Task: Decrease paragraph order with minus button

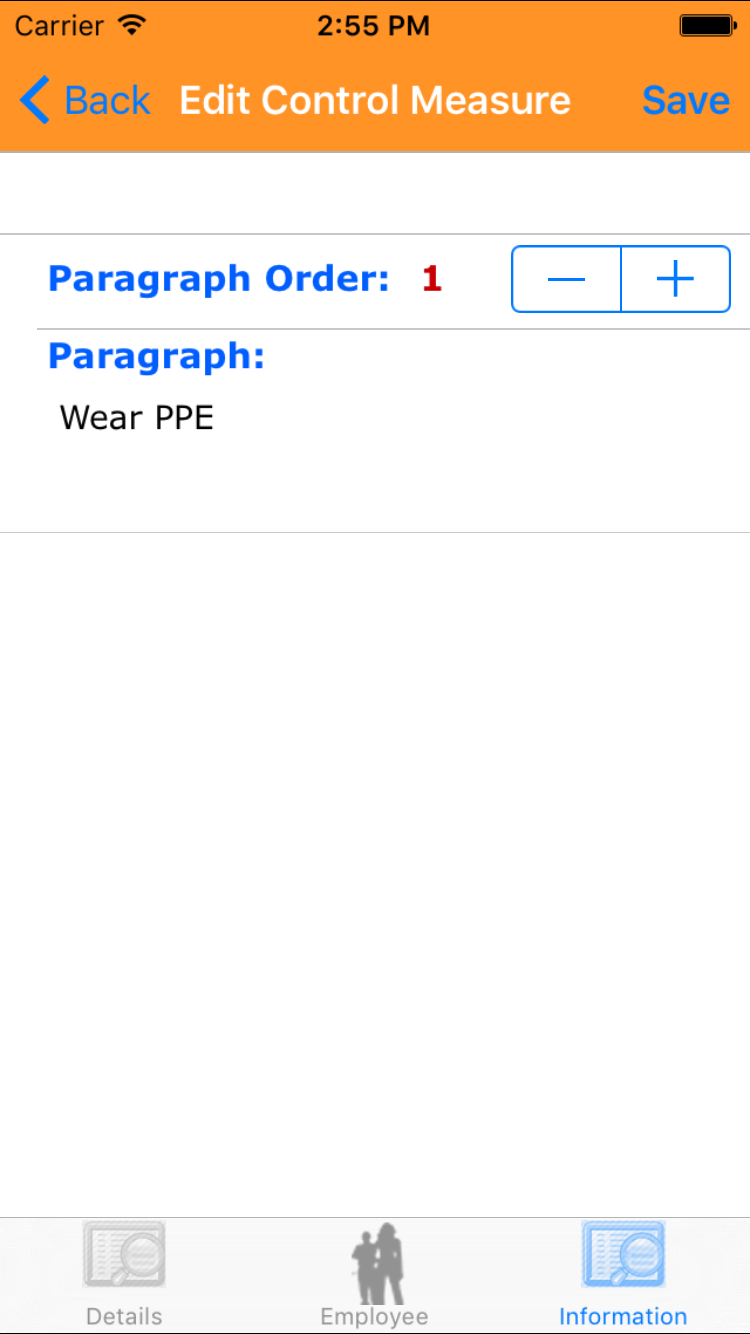Action: [566, 279]
